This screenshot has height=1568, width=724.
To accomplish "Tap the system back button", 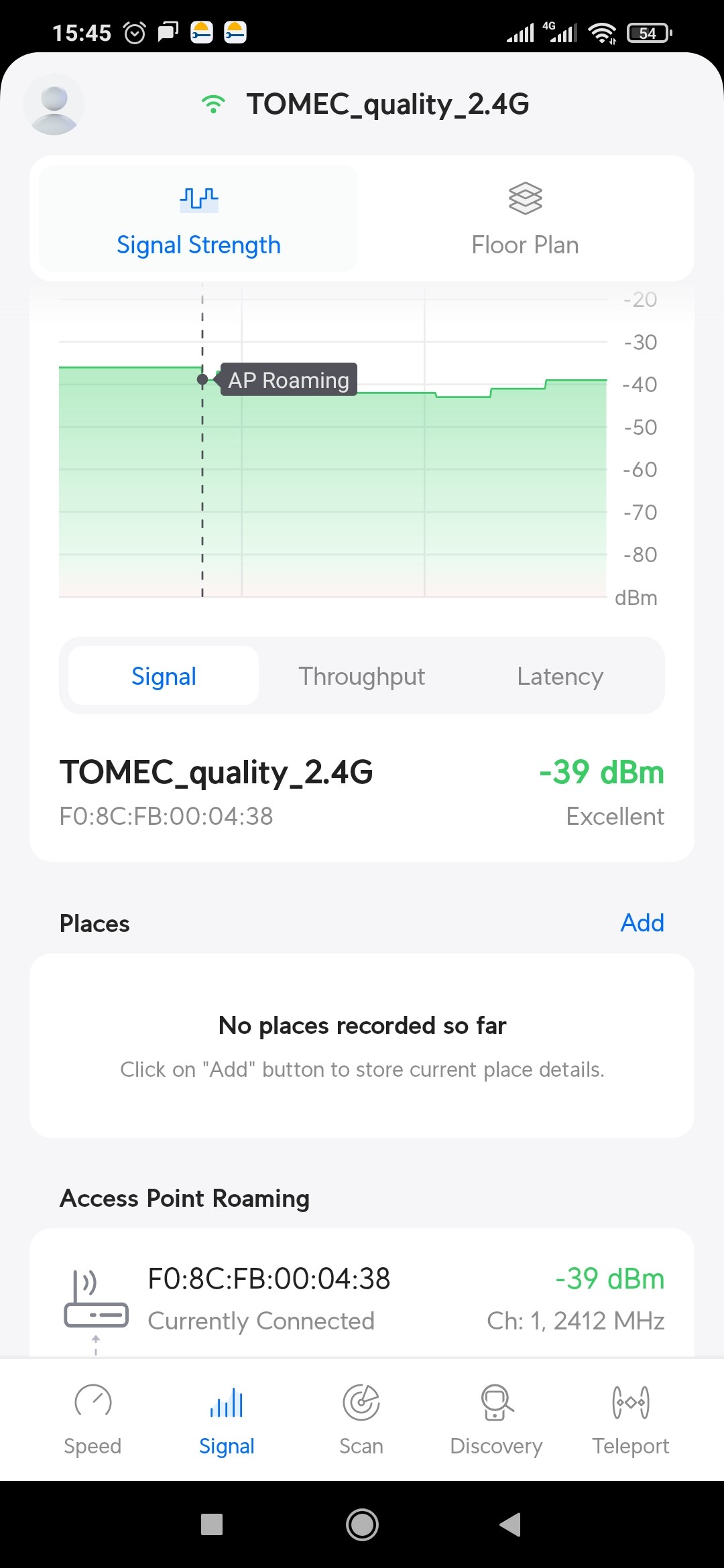I will [x=510, y=1524].
